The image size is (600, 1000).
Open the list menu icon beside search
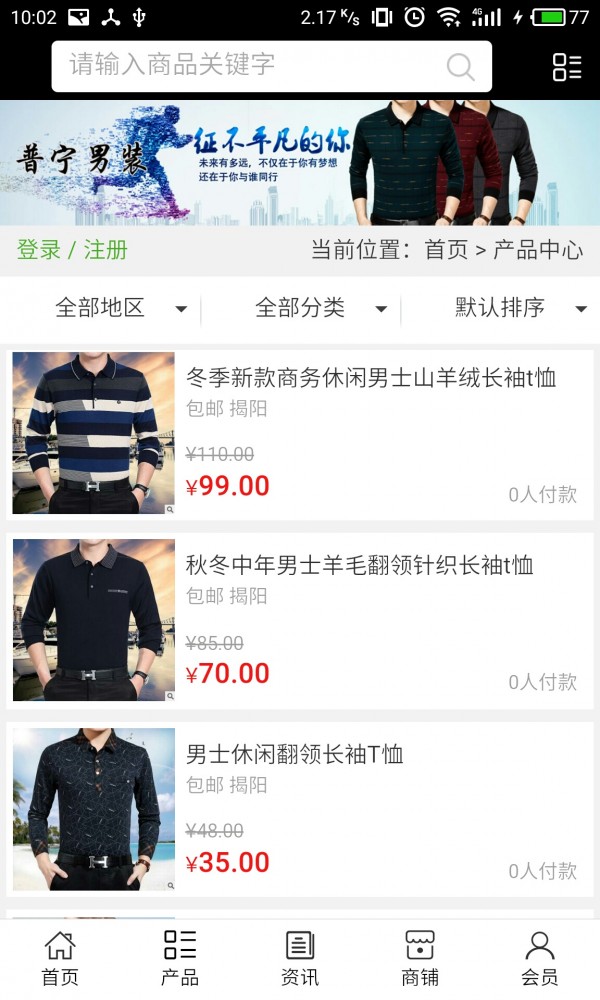[567, 67]
